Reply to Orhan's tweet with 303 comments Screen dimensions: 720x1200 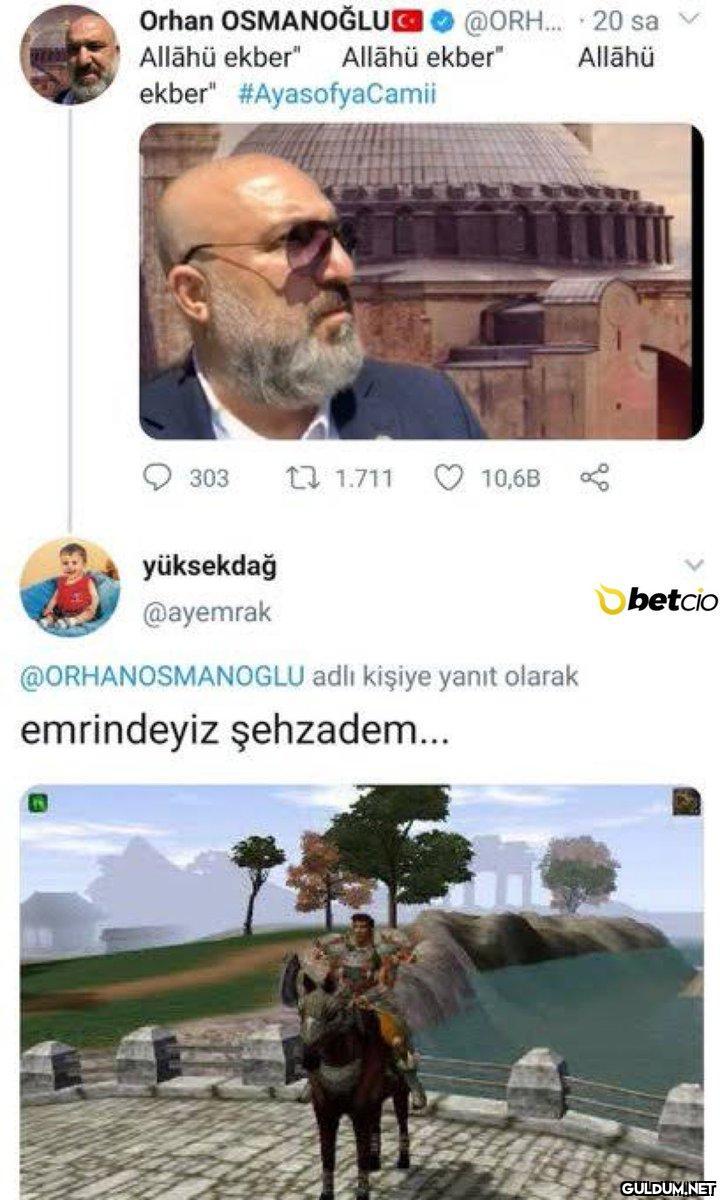[x=156, y=478]
